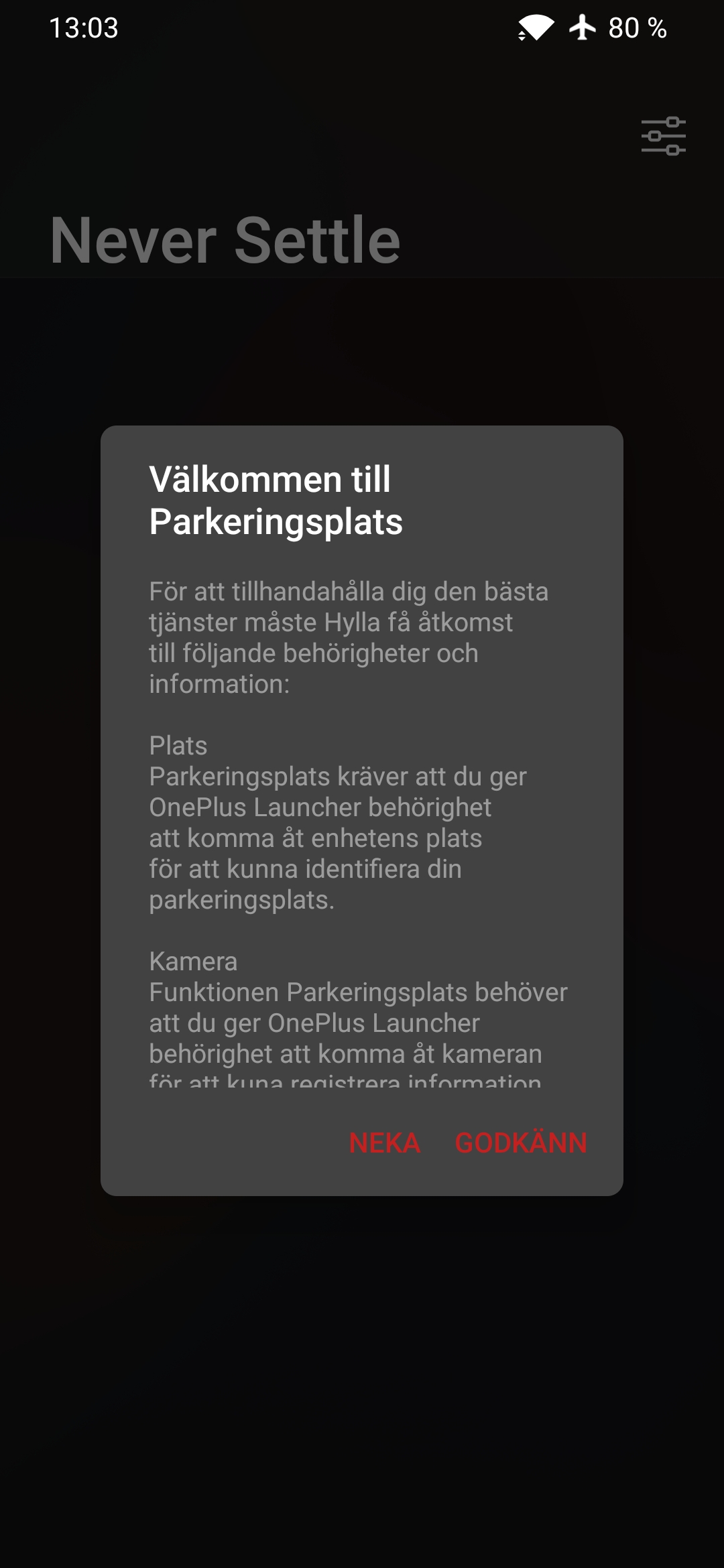Tap GODKÄNN to accept permissions
This screenshot has width=724, height=1568.
[521, 1143]
